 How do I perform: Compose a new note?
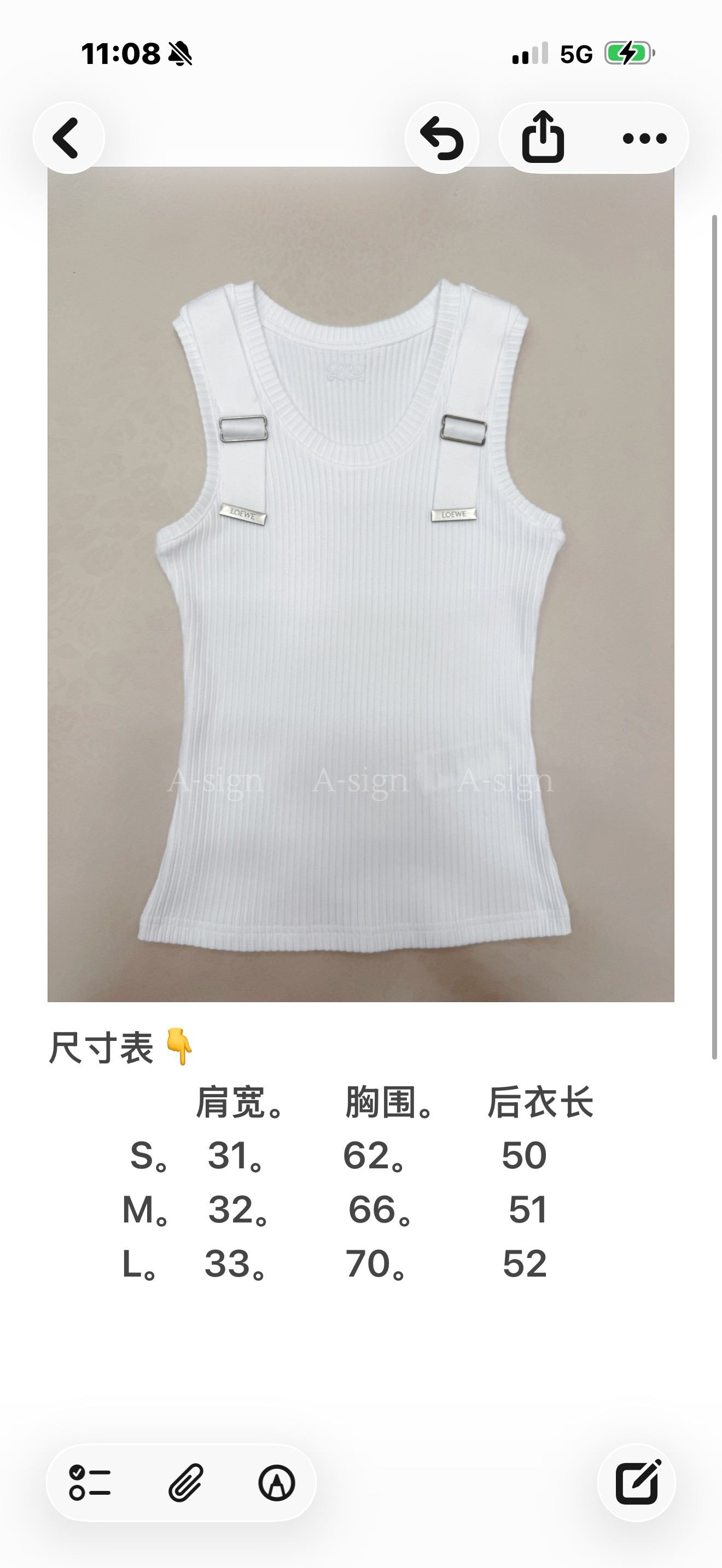637,1482
